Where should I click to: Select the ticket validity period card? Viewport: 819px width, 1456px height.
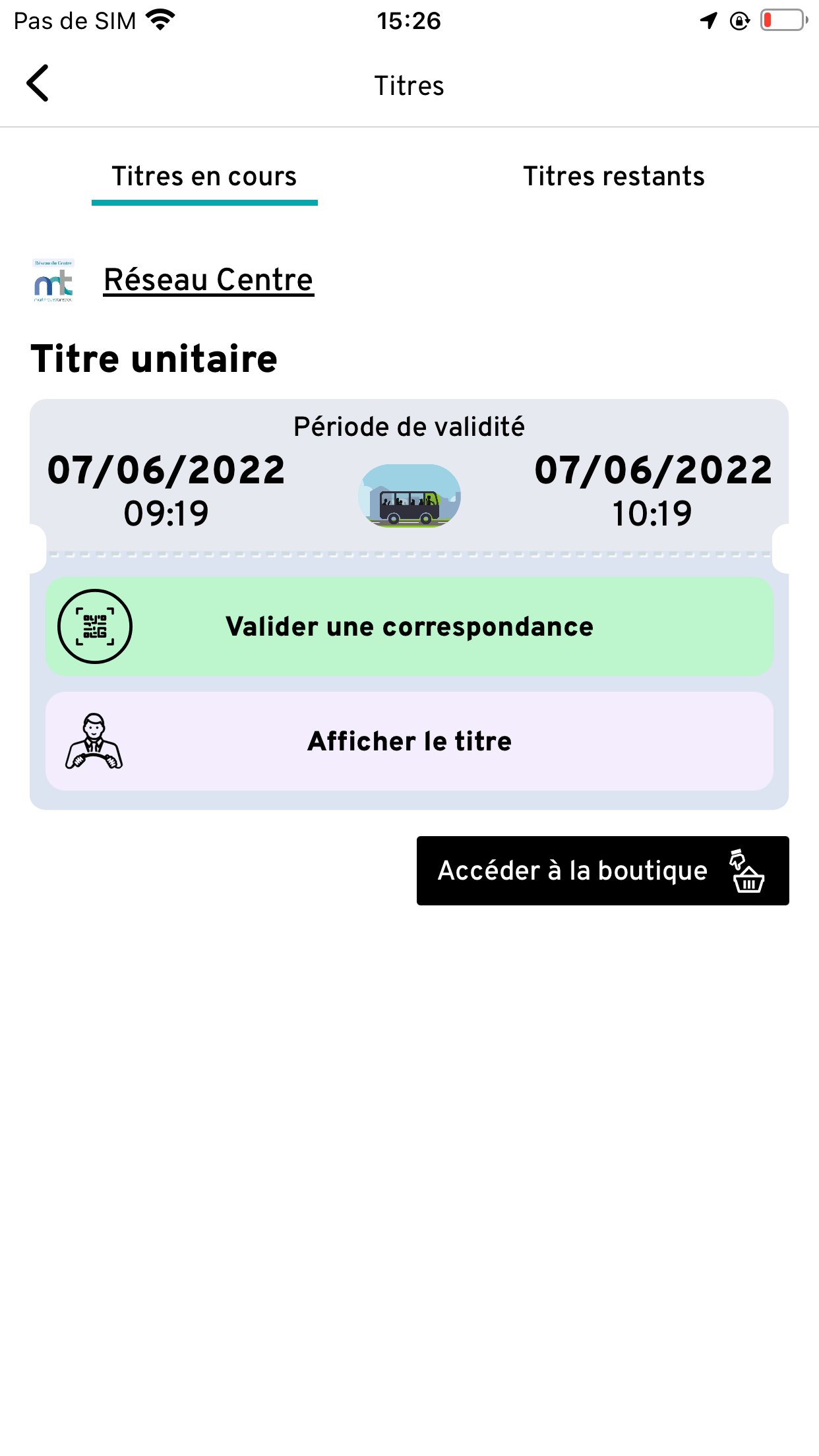[x=409, y=471]
